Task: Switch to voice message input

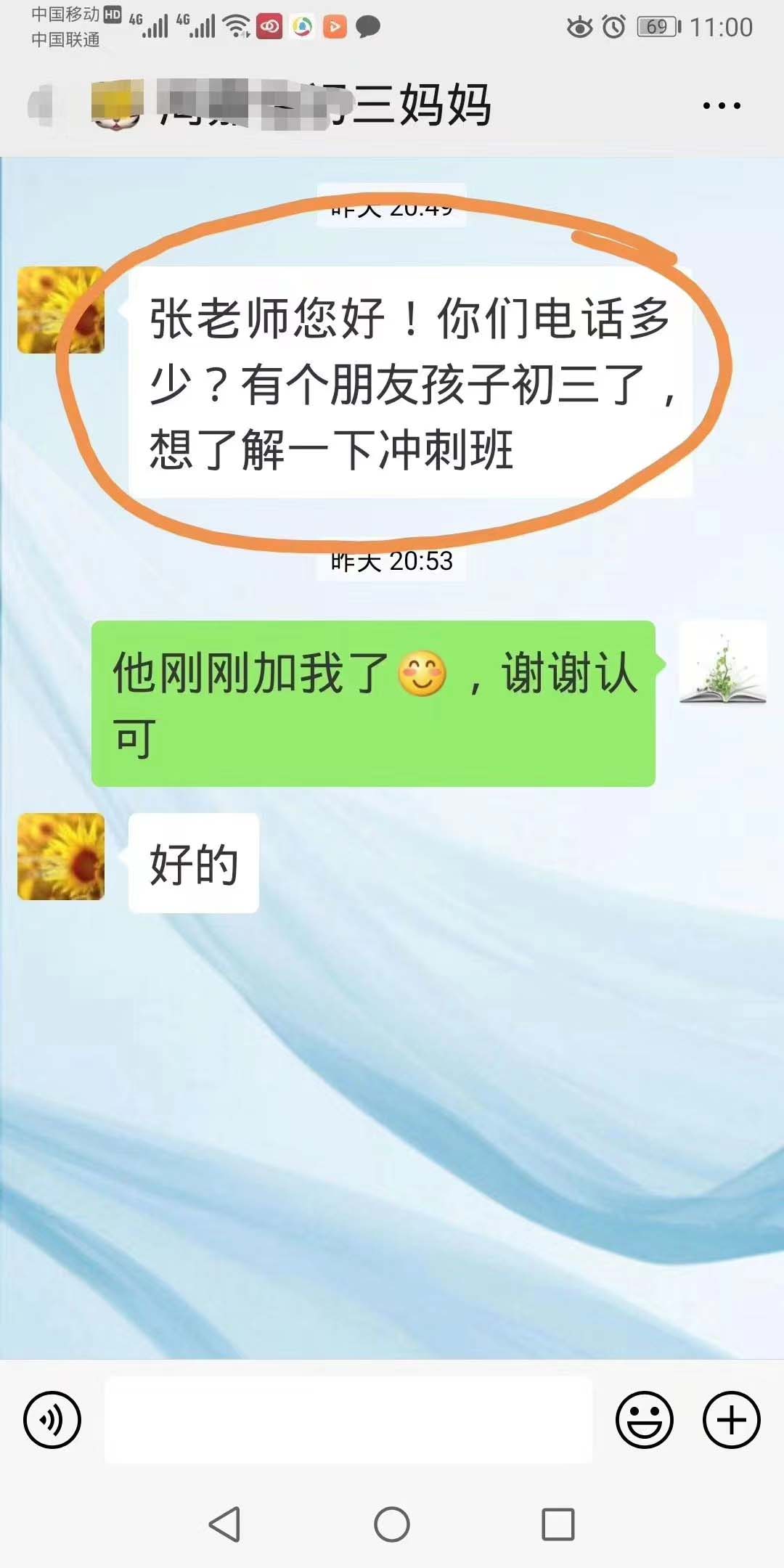Action: (x=52, y=1419)
